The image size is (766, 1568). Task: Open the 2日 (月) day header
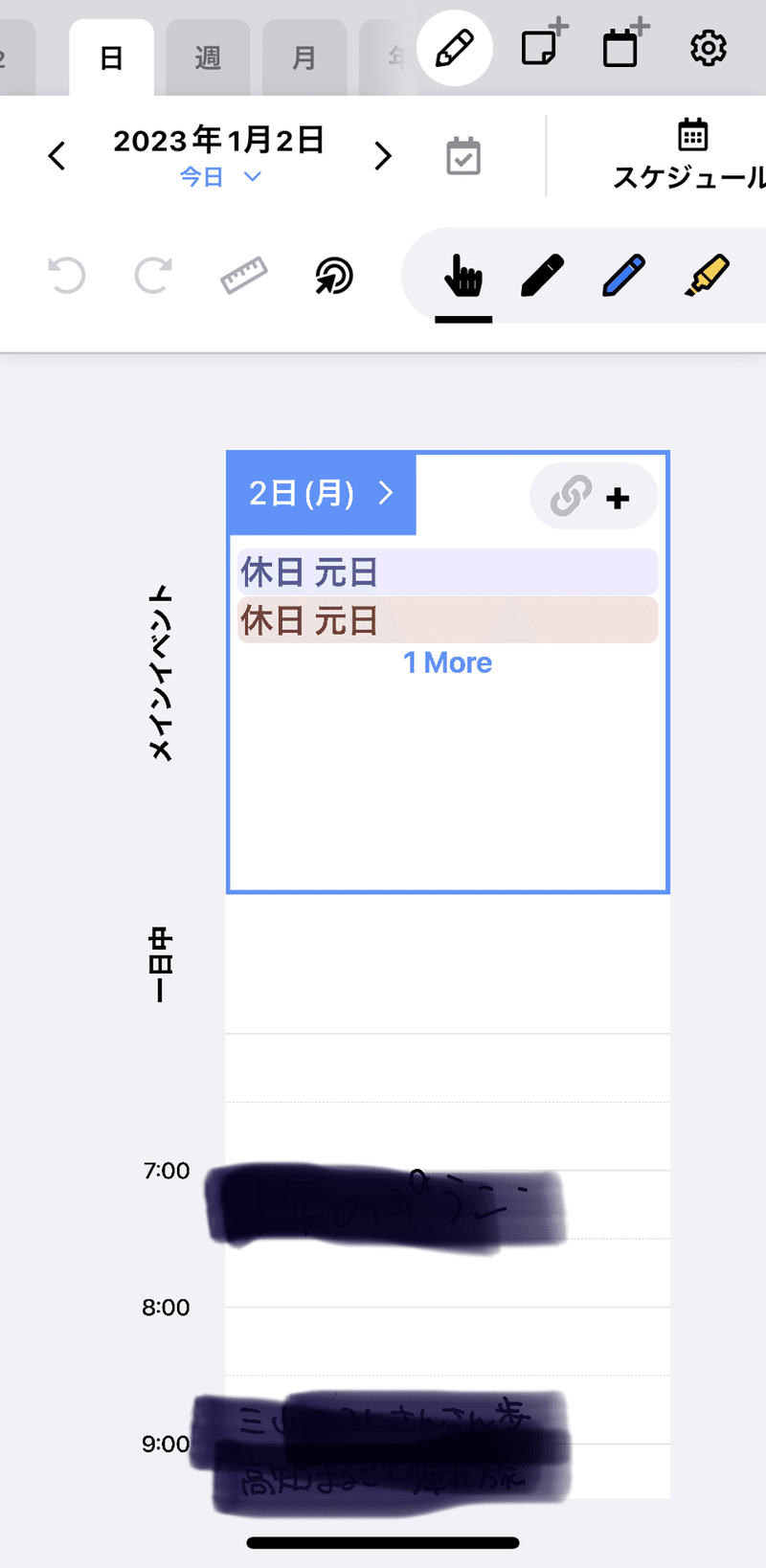[x=321, y=493]
